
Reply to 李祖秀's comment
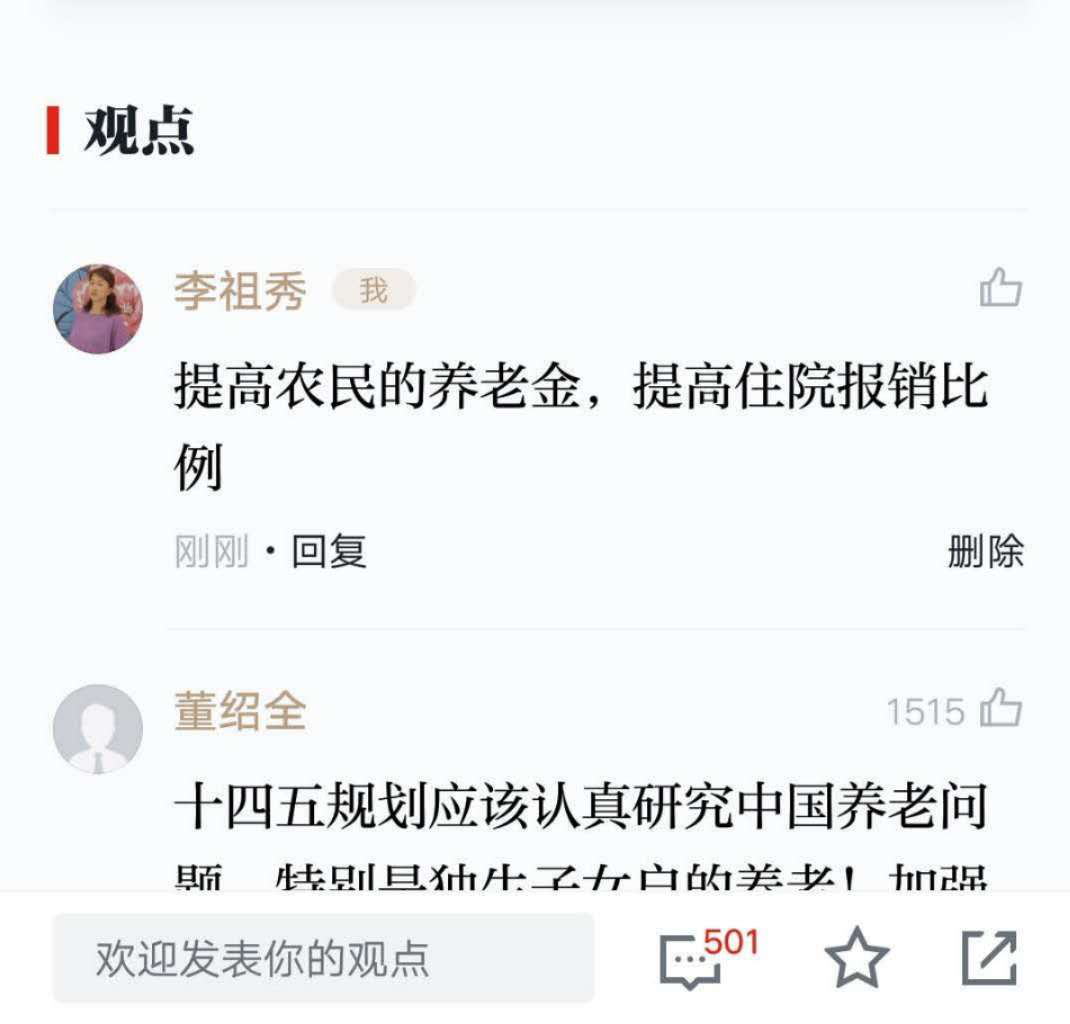pos(329,551)
